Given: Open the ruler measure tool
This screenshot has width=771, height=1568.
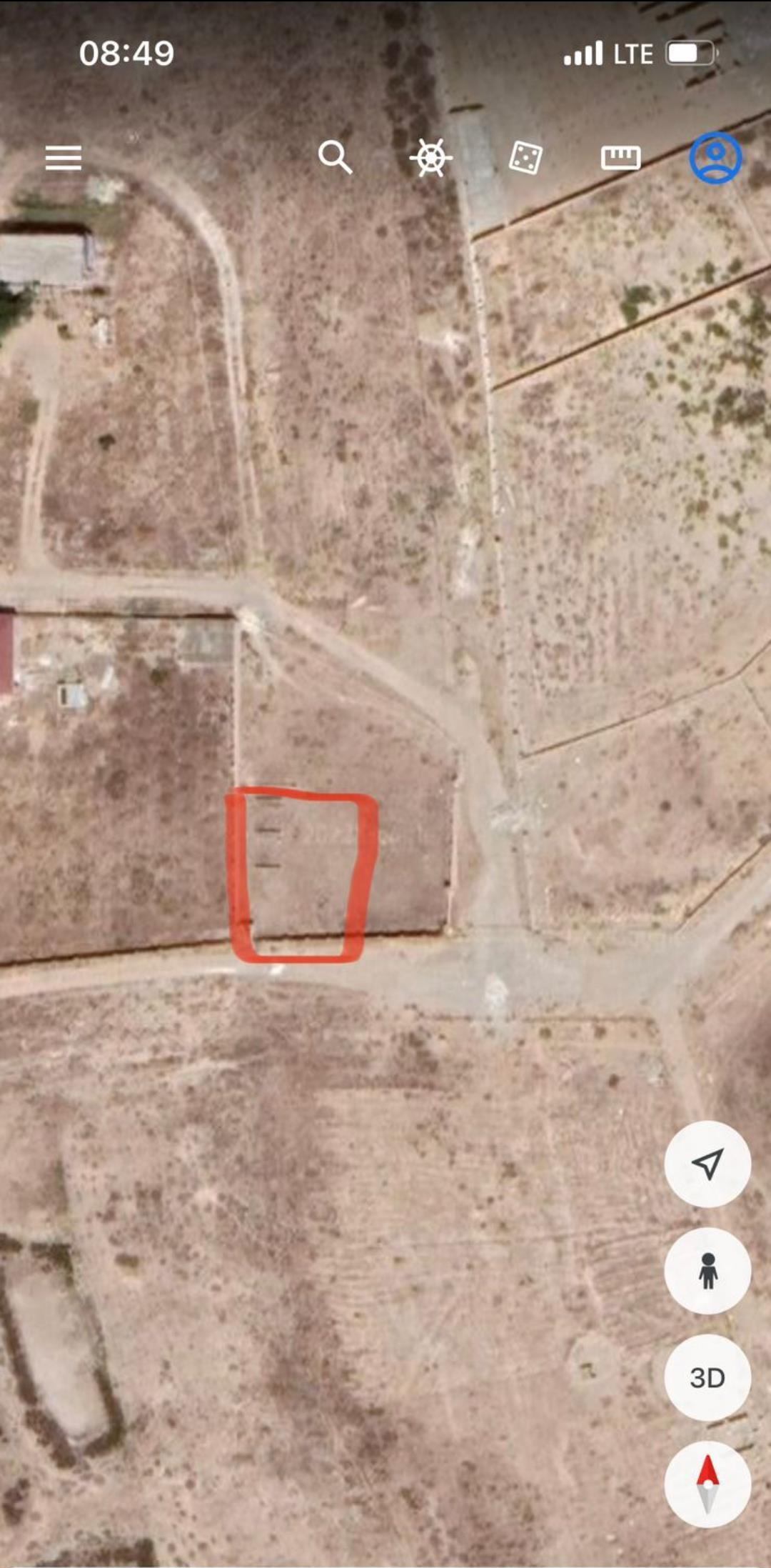Looking at the screenshot, I should tap(620, 157).
